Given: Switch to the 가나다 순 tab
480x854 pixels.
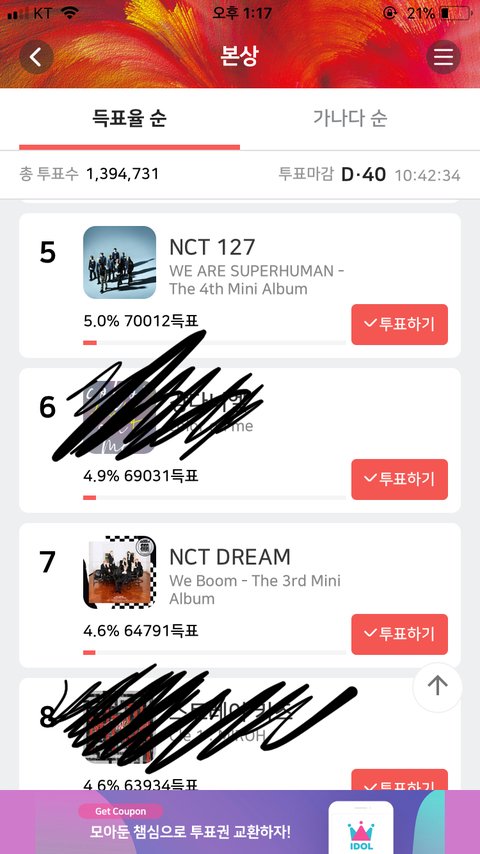Looking at the screenshot, I should pos(350,119).
